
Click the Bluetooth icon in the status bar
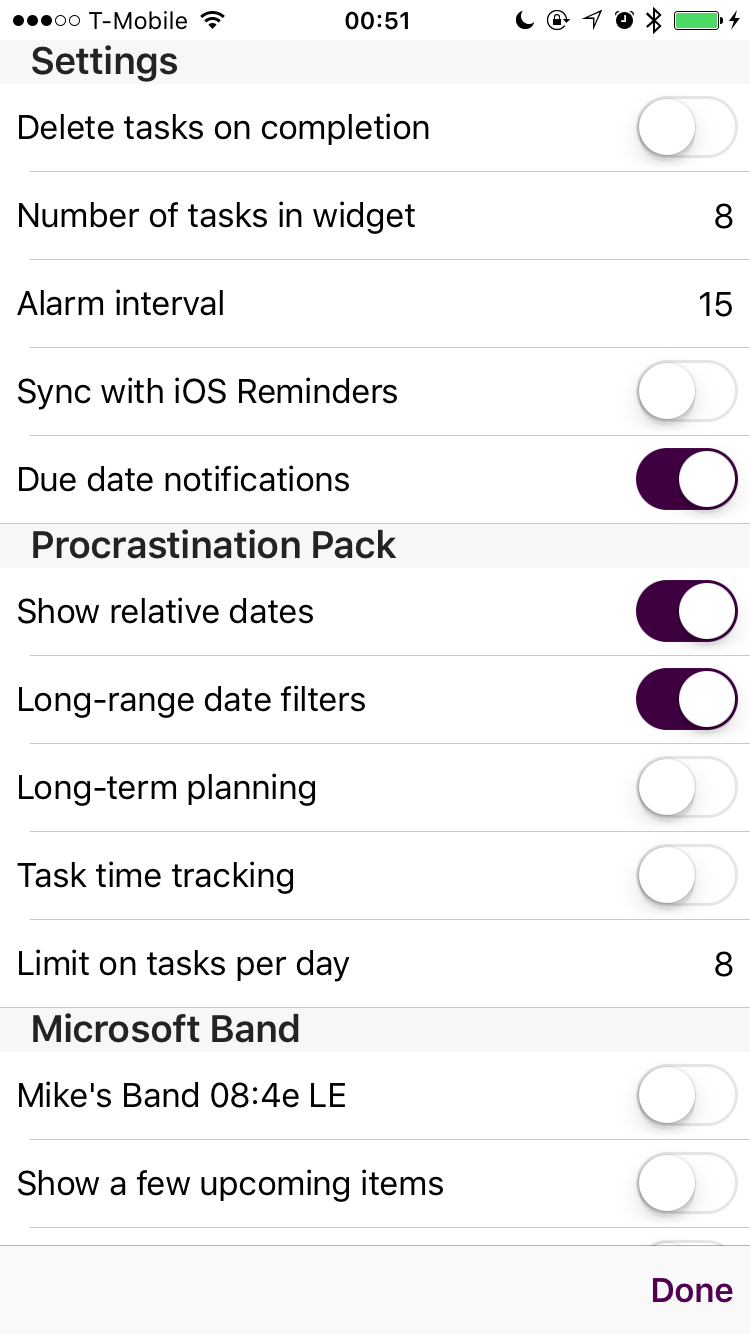point(655,18)
